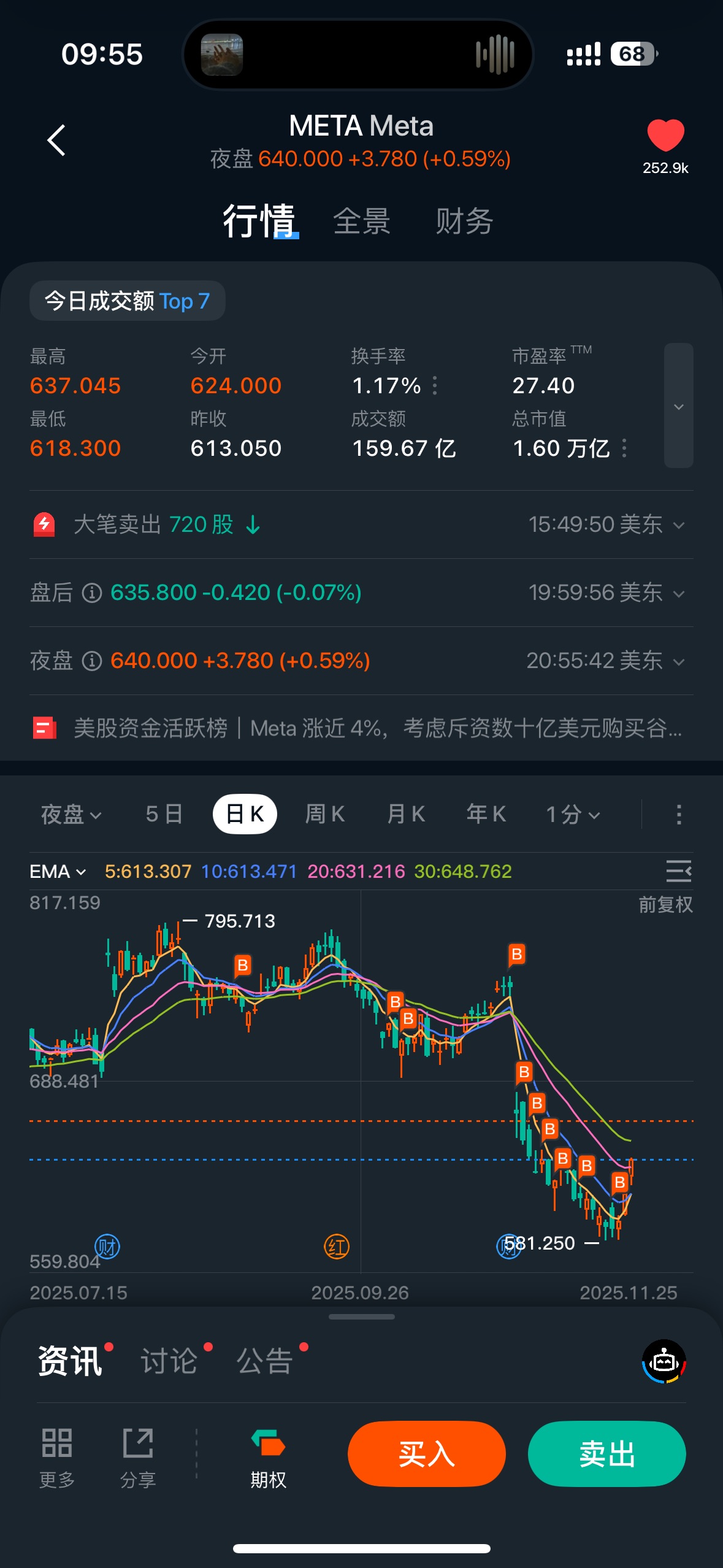Select the 5日 chart period
Image resolution: width=723 pixels, height=1568 pixels.
coord(164,815)
